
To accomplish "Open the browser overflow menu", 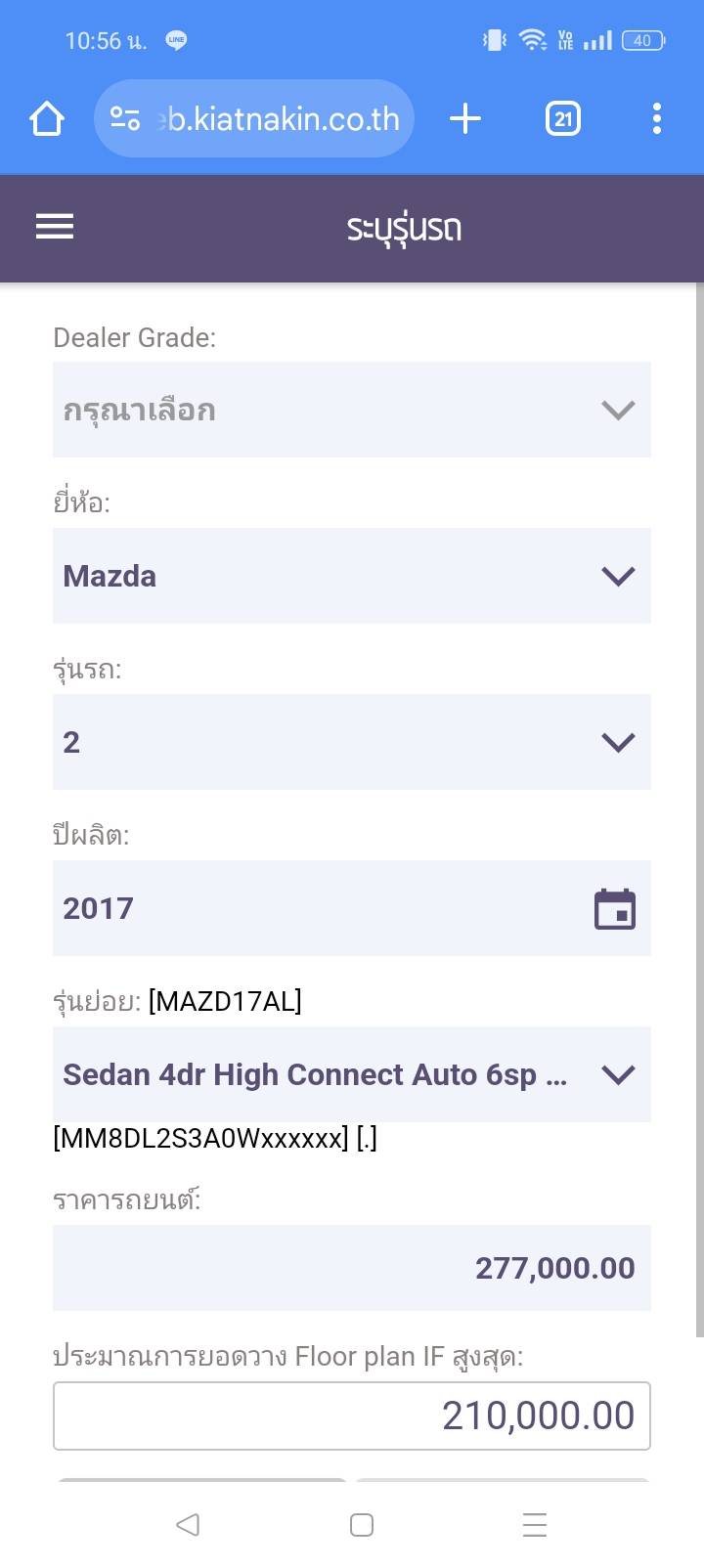I will [656, 119].
